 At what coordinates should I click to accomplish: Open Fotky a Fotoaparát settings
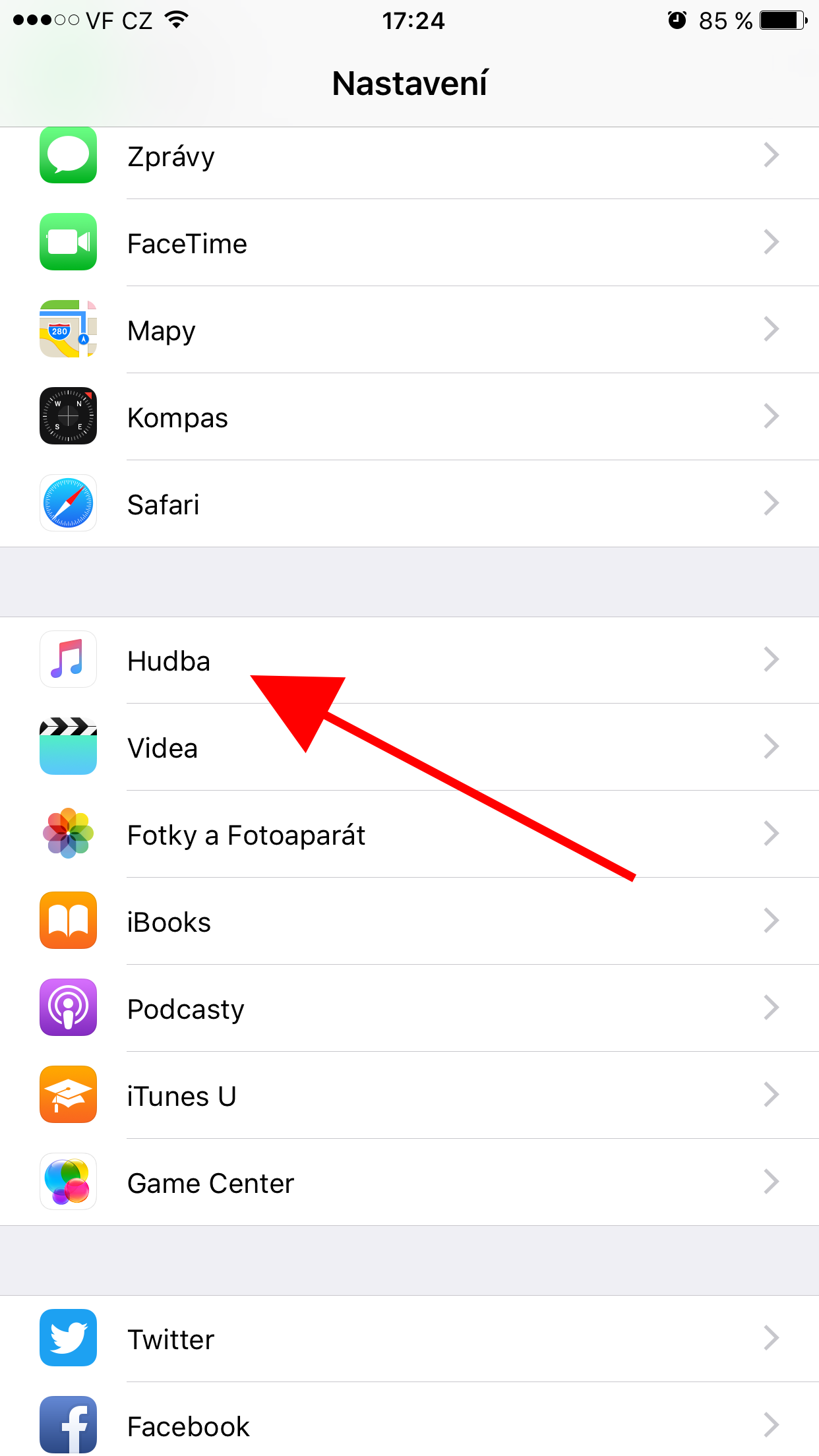(x=409, y=835)
